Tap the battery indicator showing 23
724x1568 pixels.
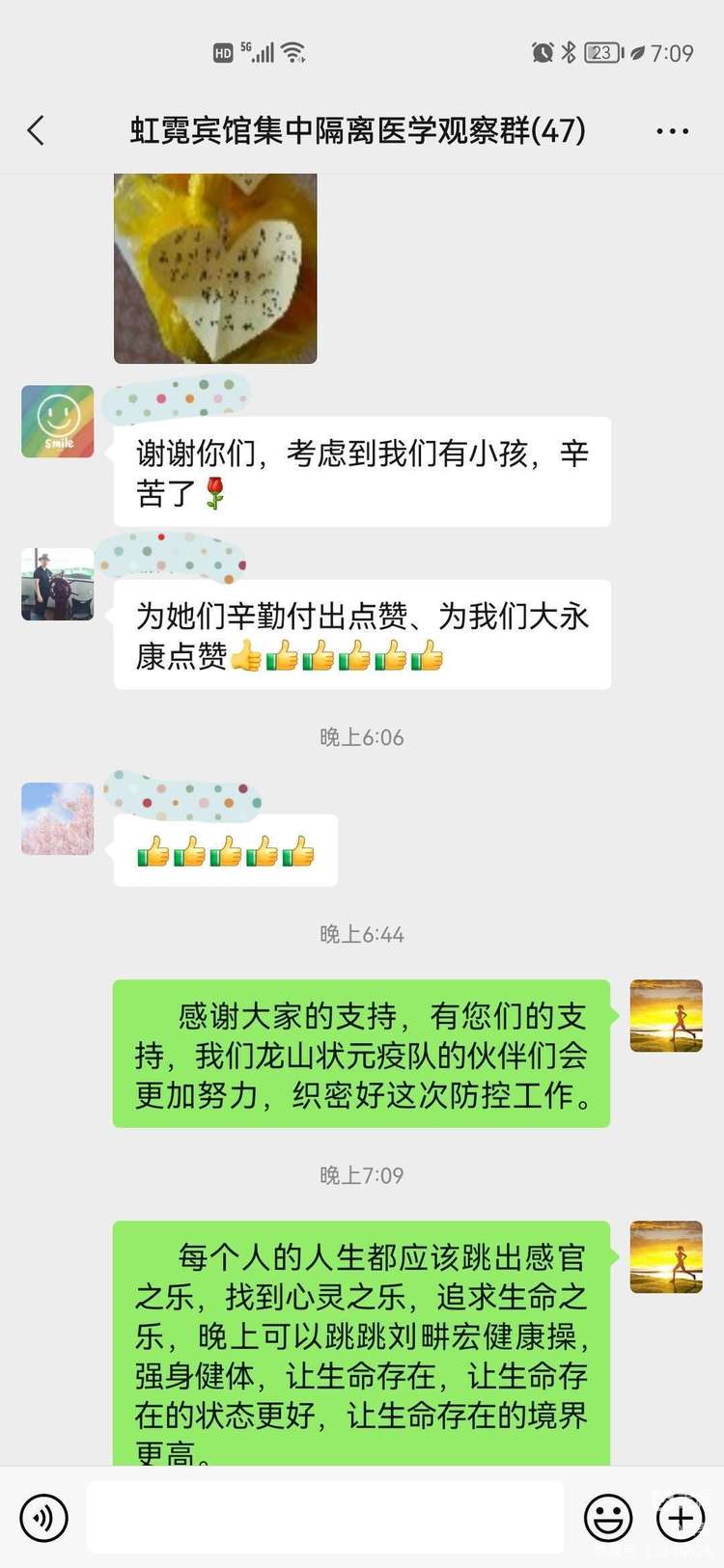point(600,53)
